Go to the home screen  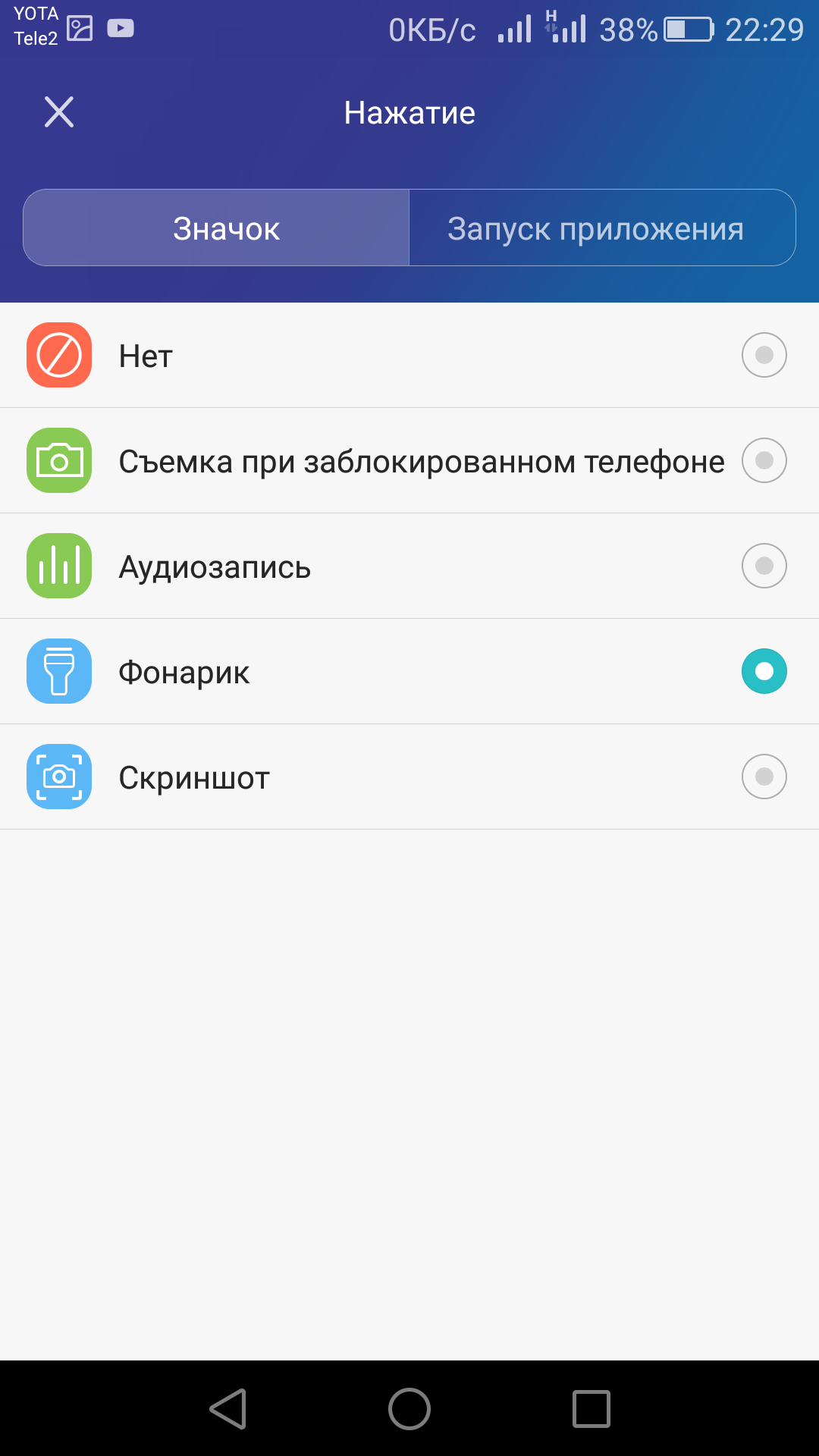point(409,1409)
